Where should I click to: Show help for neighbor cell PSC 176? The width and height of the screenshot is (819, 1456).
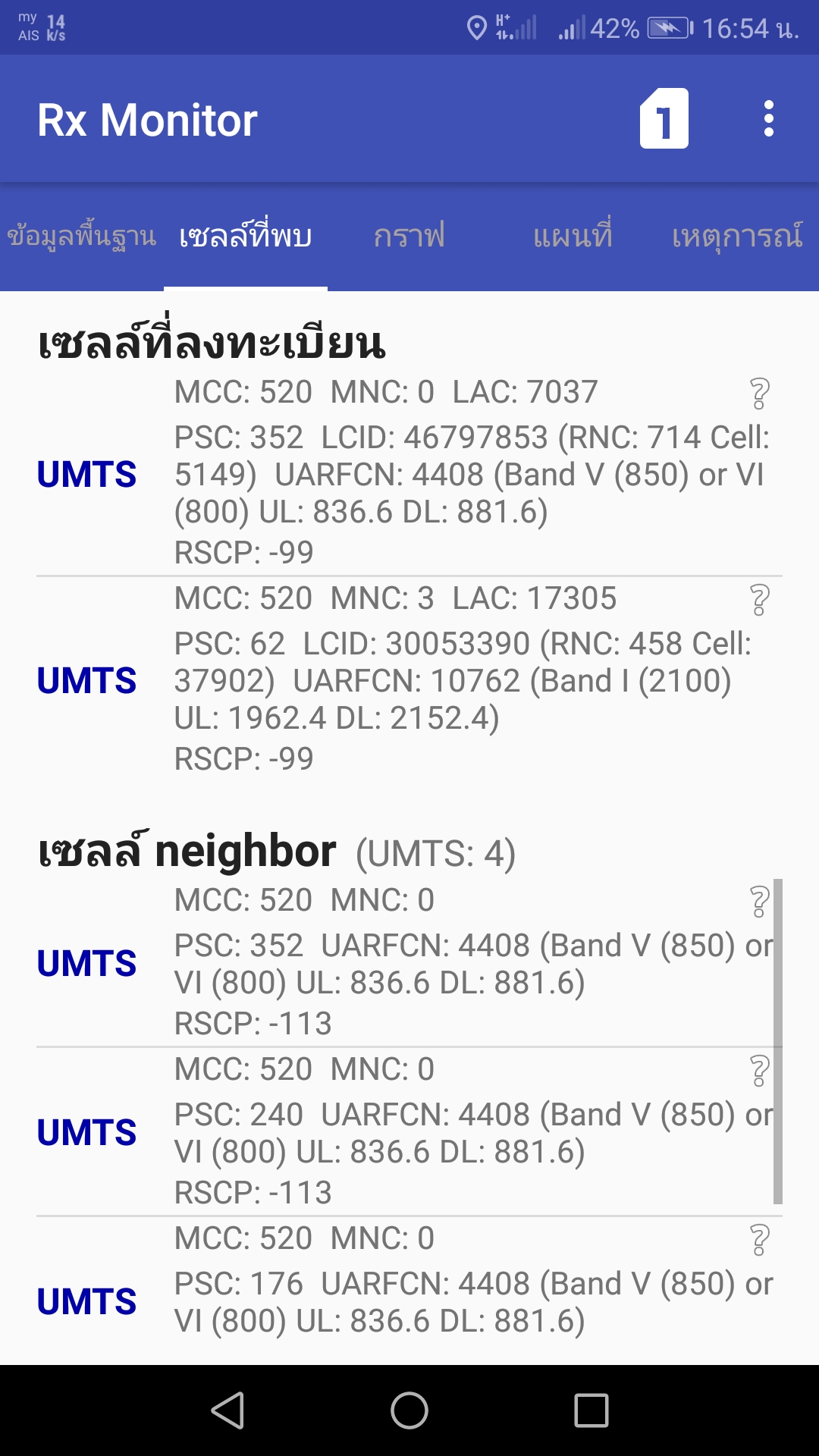click(759, 1240)
